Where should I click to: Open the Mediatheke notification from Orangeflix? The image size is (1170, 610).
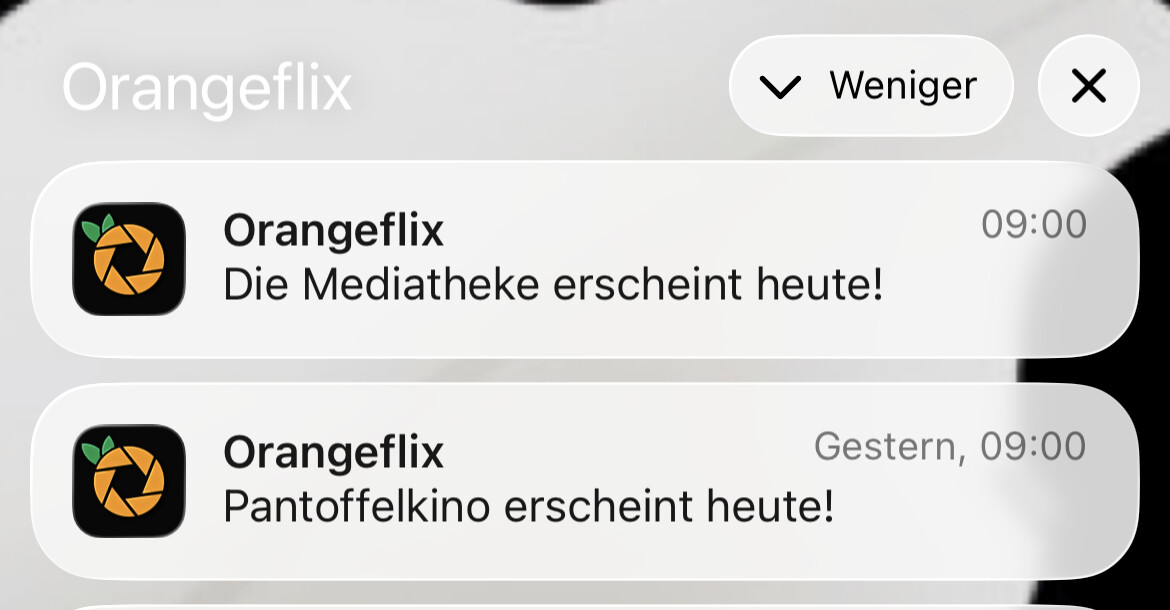584,260
